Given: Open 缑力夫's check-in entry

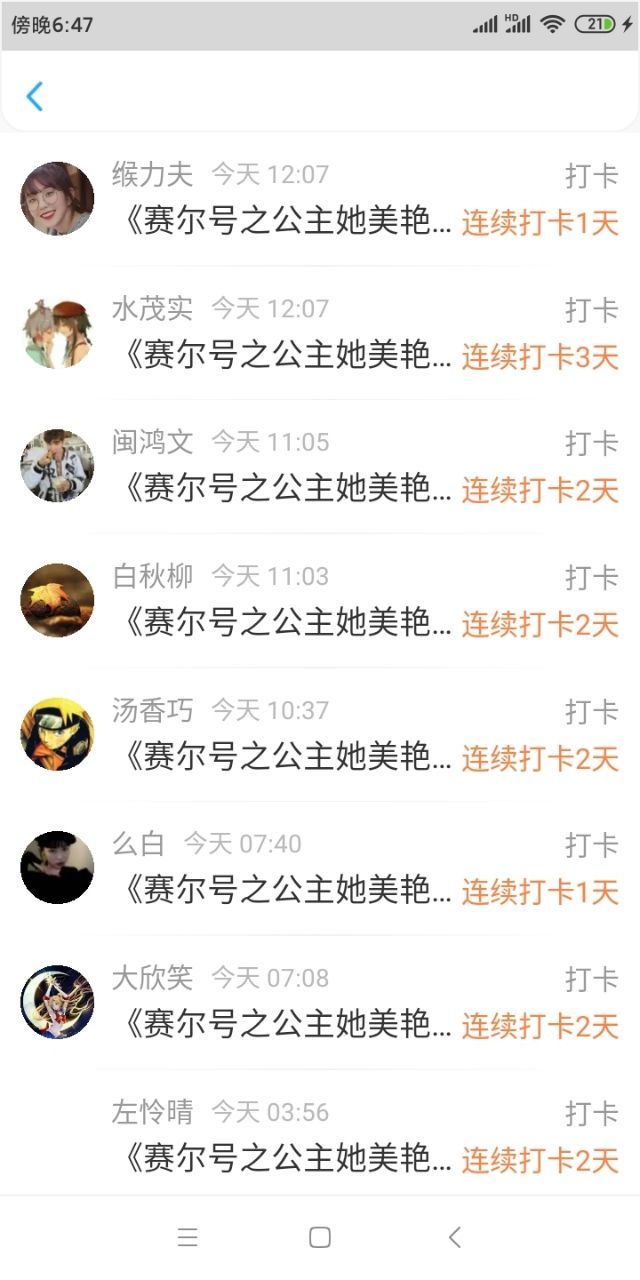Looking at the screenshot, I should (320, 199).
